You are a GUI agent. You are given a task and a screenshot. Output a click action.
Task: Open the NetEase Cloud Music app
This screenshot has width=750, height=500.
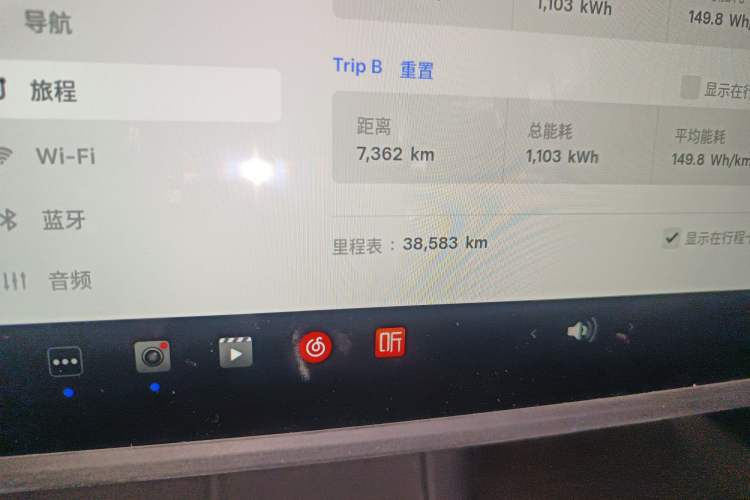[315, 347]
